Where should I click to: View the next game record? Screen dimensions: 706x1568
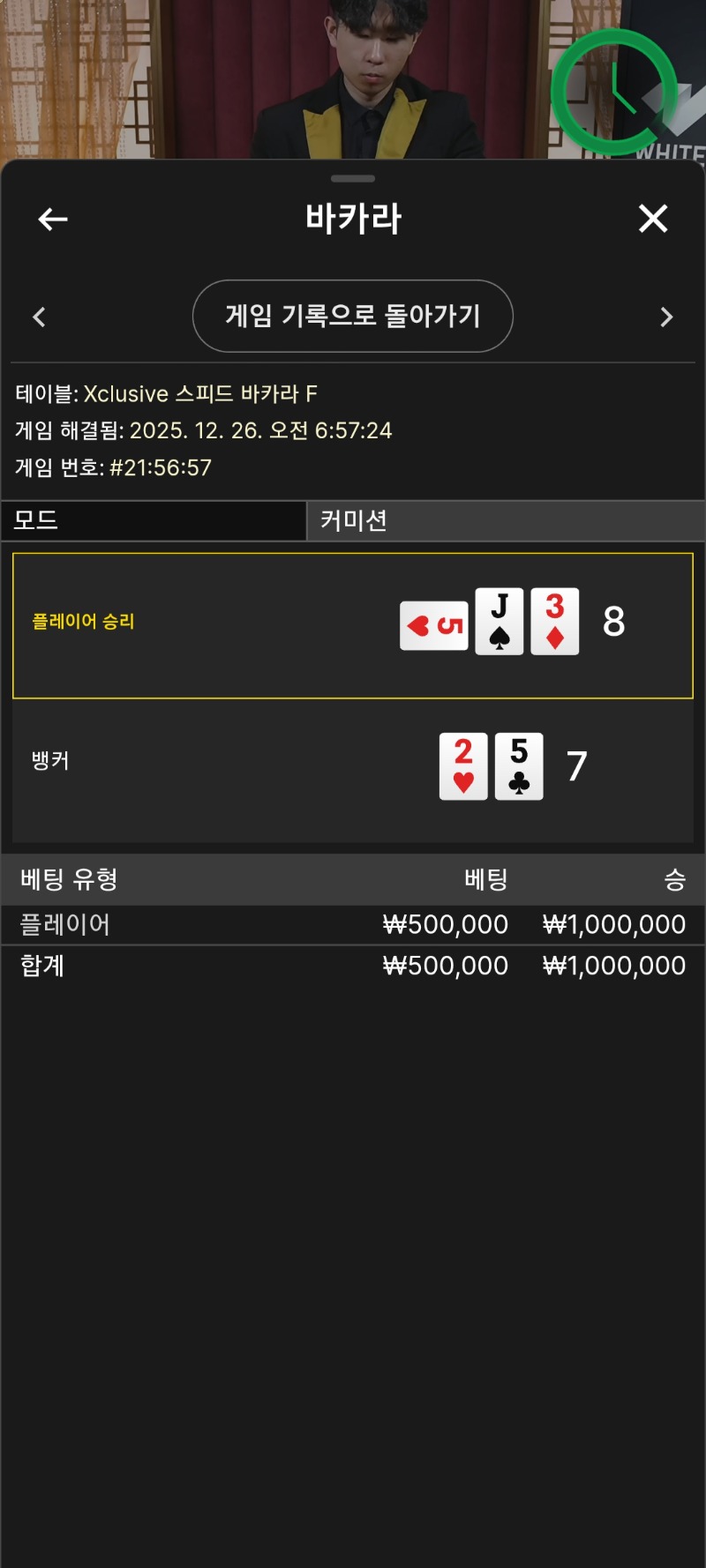pyautogui.click(x=666, y=317)
